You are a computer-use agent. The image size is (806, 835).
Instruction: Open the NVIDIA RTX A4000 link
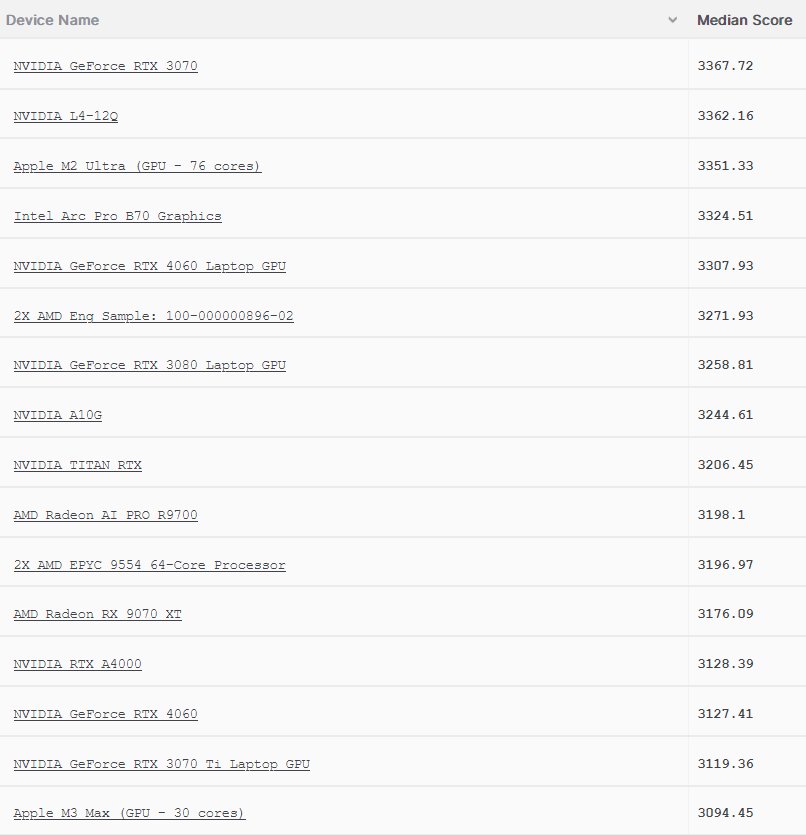[x=78, y=664]
